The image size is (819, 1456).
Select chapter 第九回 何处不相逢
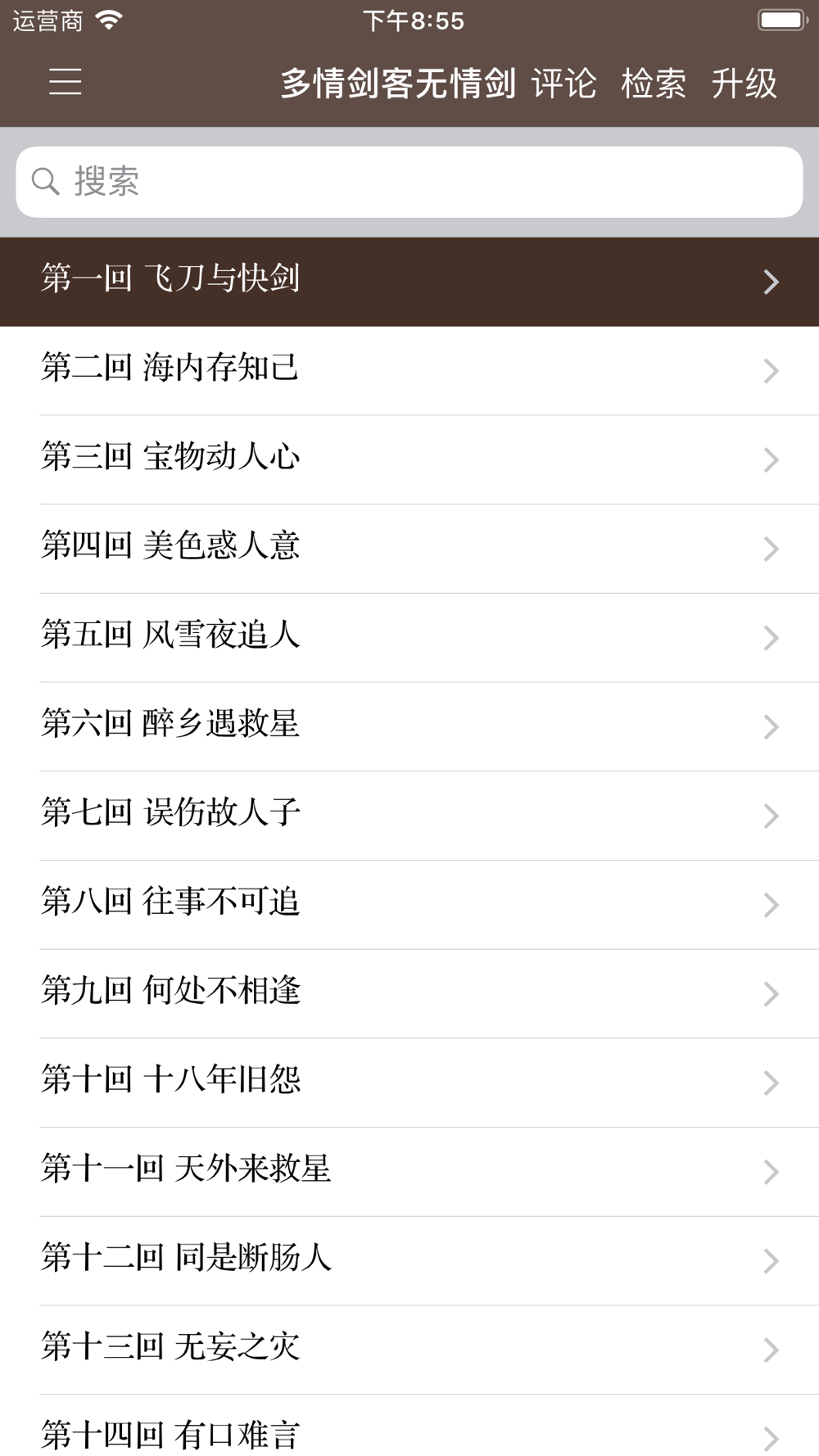(409, 994)
